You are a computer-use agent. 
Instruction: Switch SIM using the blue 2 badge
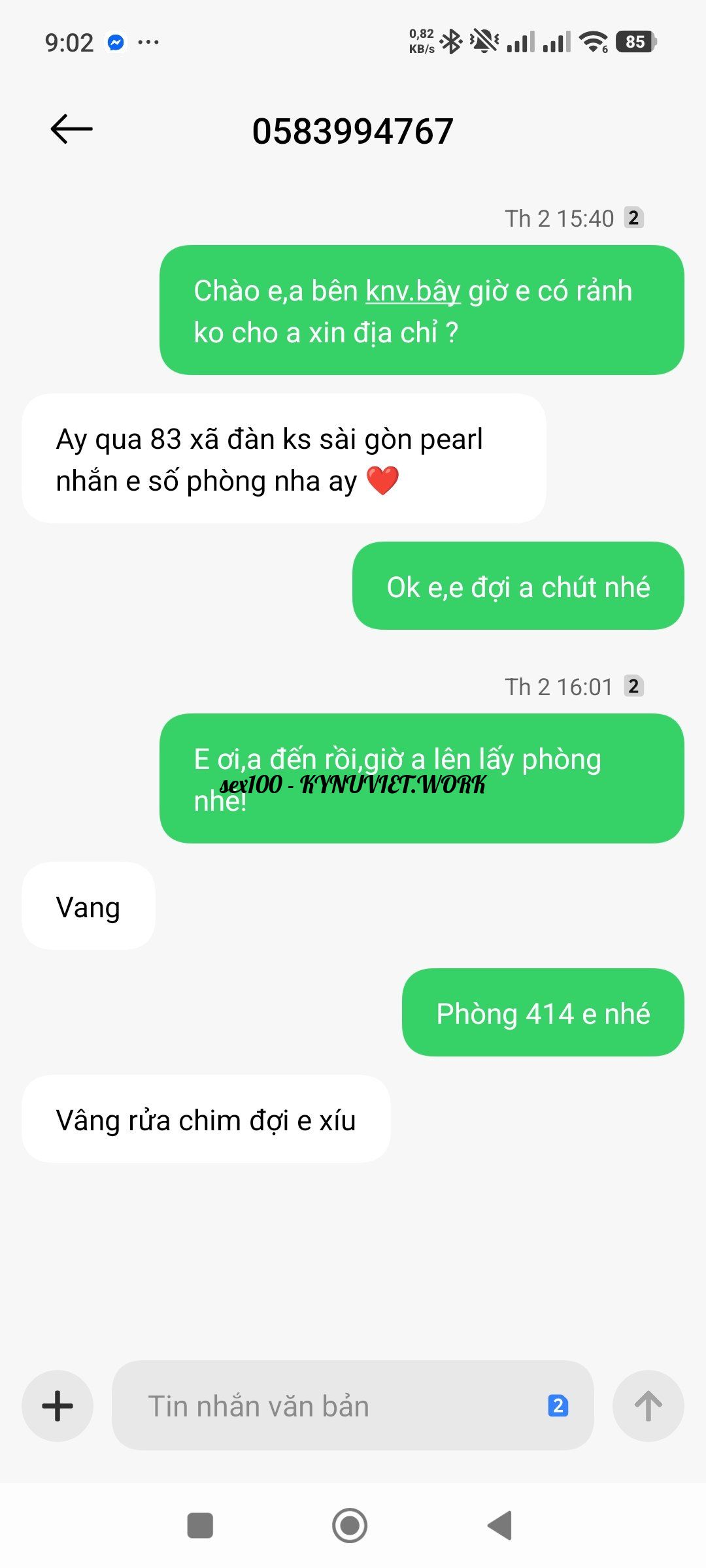point(558,1405)
